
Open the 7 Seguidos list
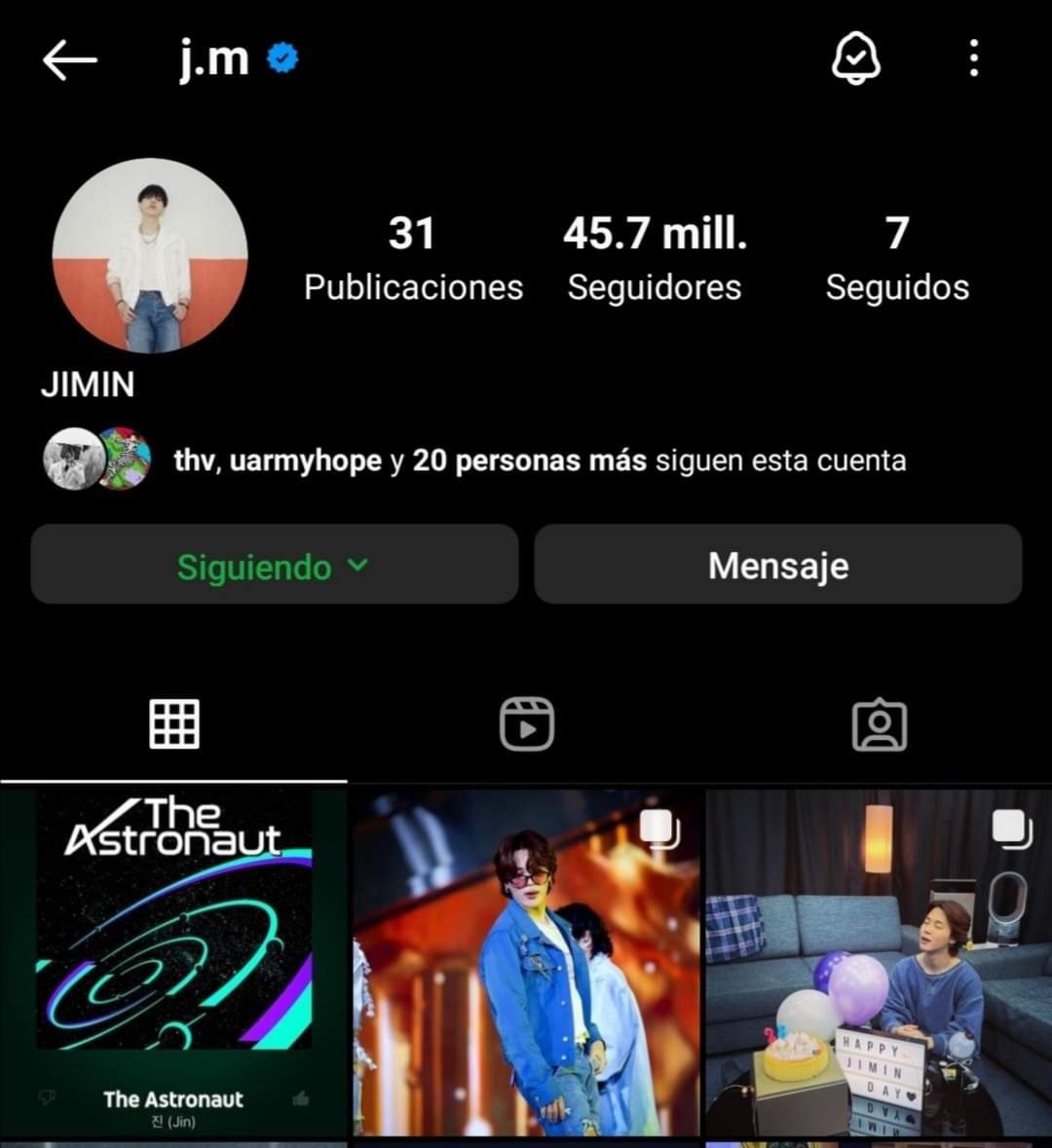coord(896,256)
